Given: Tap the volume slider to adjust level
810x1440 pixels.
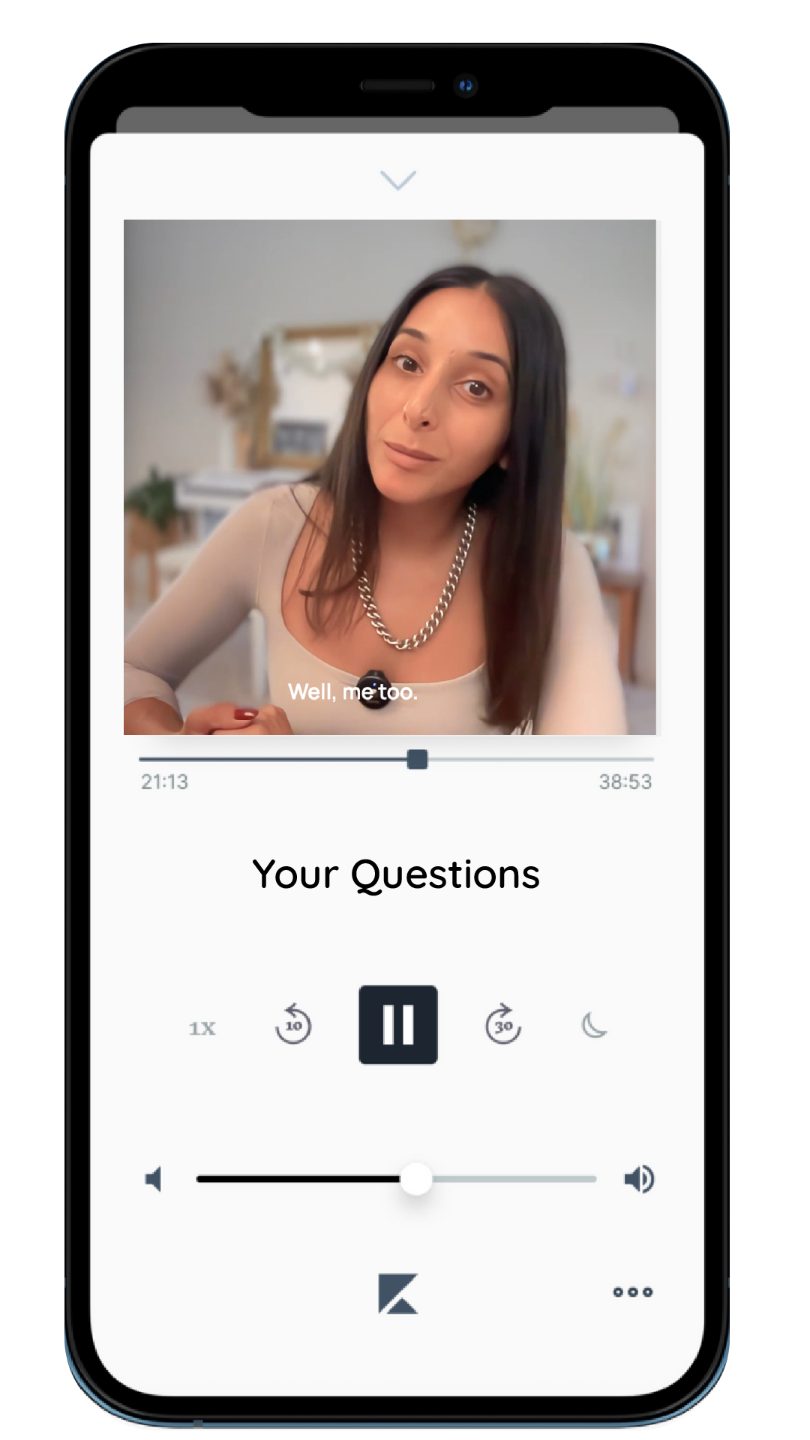Looking at the screenshot, I should point(500,1179).
